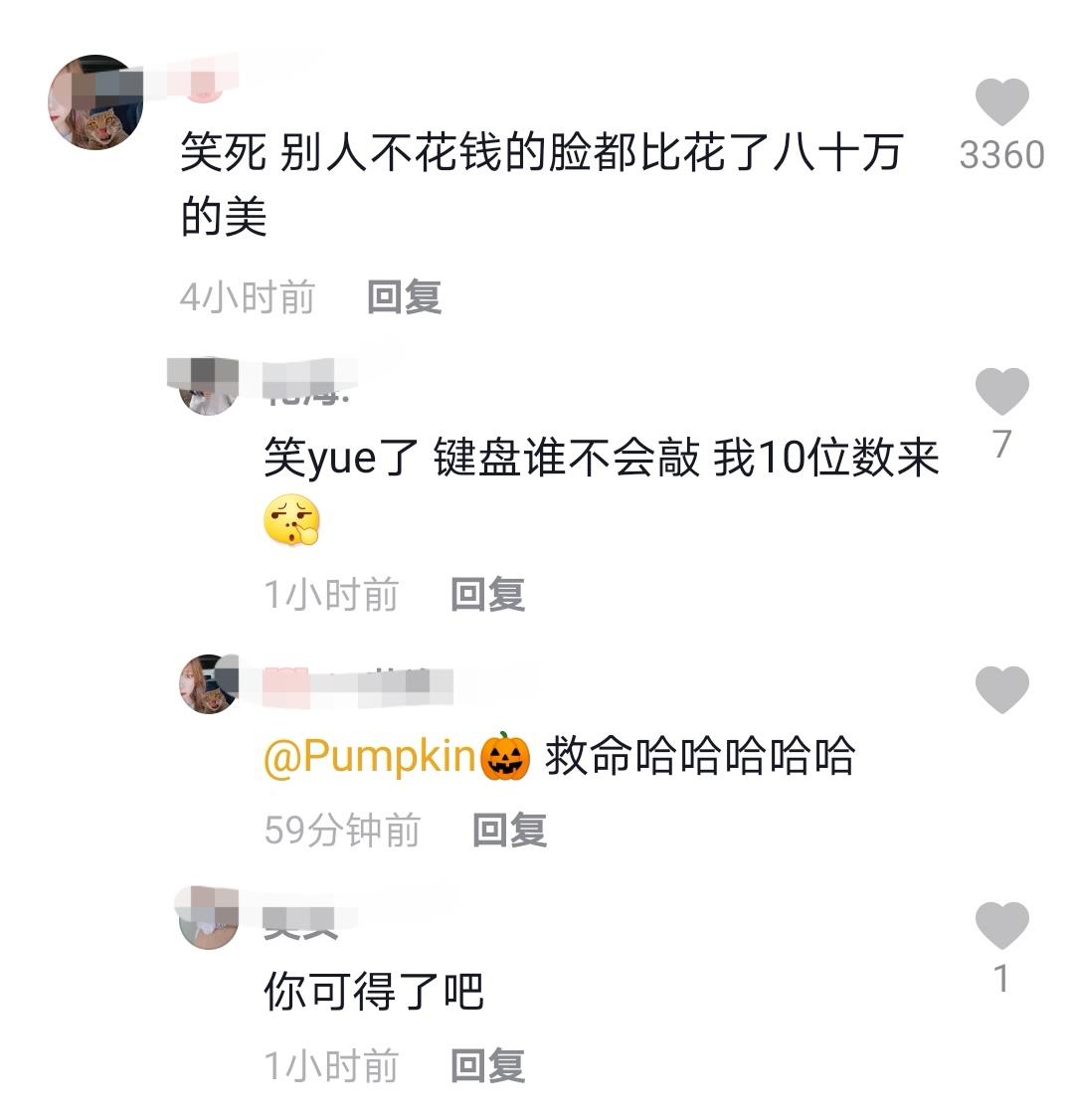
Task: Open avatar of the 救命哈哈哈哈哈 commenter
Action: coord(209,684)
